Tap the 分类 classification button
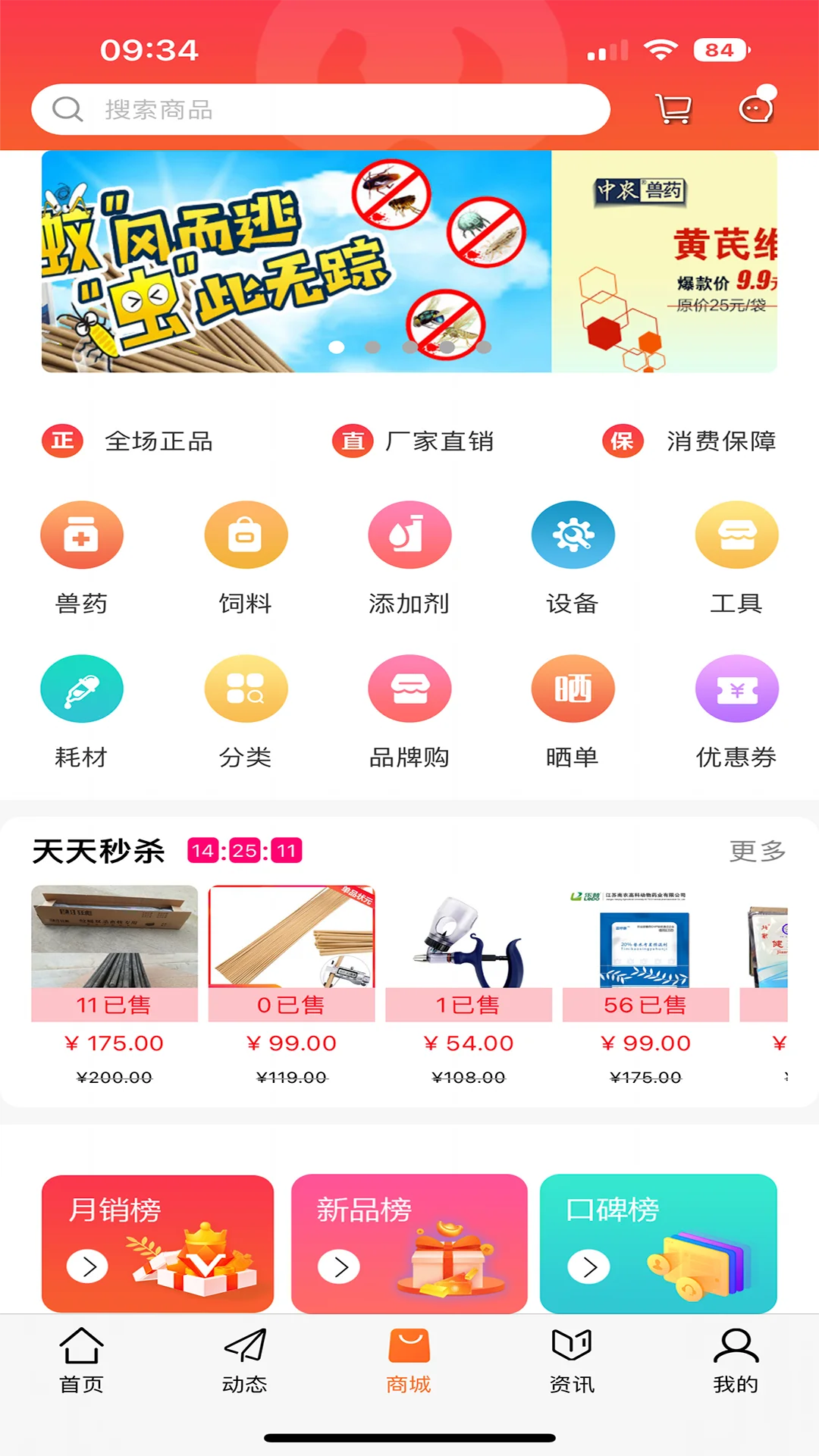The image size is (819, 1456). click(x=246, y=688)
